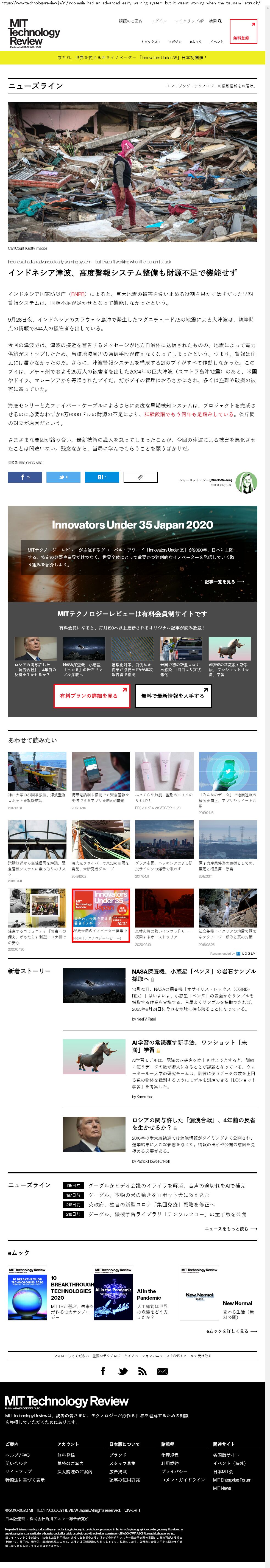The height and width of the screenshot is (1568, 270).
Task: Go to the マガジン section
Action: pos(175,42)
